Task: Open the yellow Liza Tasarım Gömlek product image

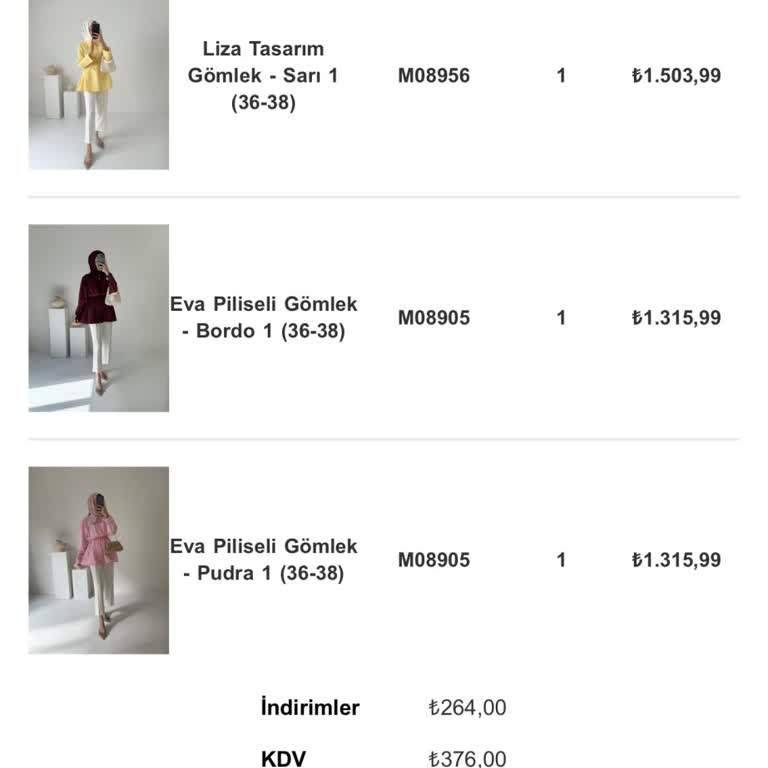Action: 98,84
